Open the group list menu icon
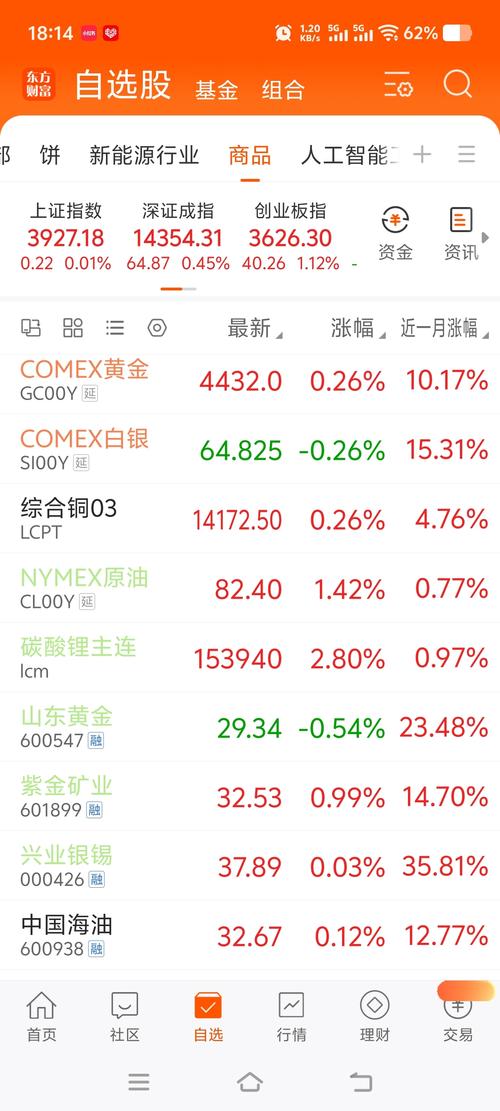The height and width of the screenshot is (1111, 500). point(467,154)
